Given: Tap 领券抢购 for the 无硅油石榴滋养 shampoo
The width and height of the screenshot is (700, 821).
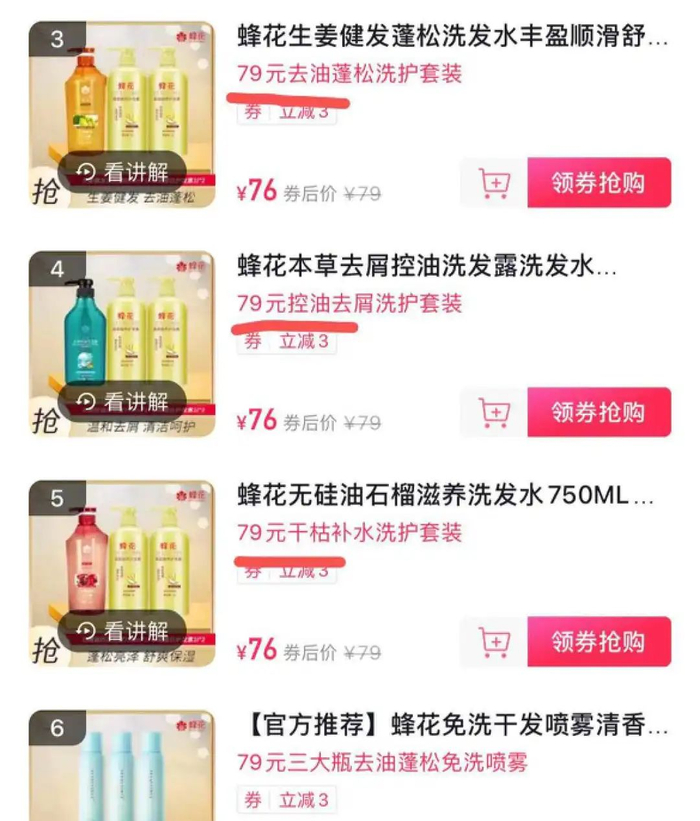Looking at the screenshot, I should 599,641.
